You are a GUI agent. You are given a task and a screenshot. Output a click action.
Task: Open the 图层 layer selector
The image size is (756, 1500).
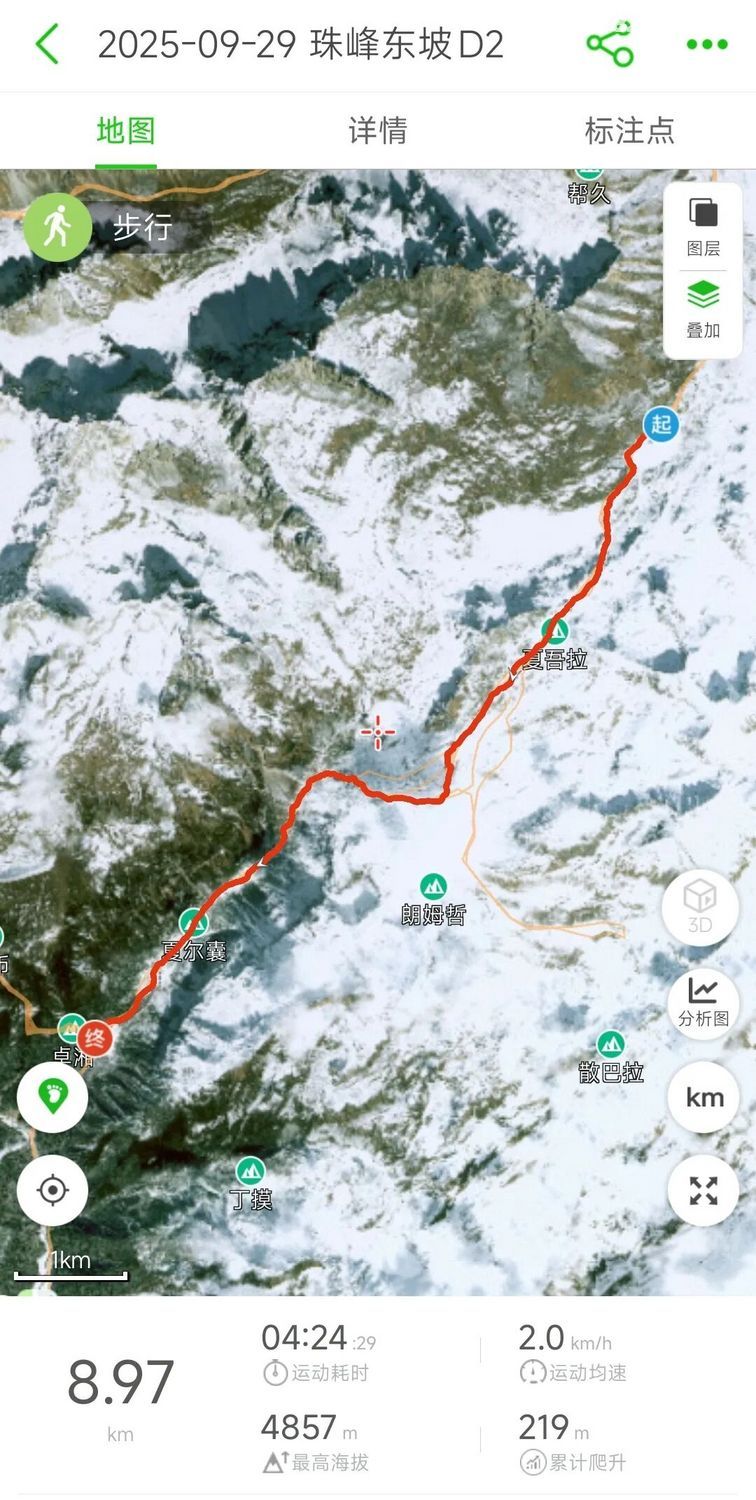(x=703, y=227)
